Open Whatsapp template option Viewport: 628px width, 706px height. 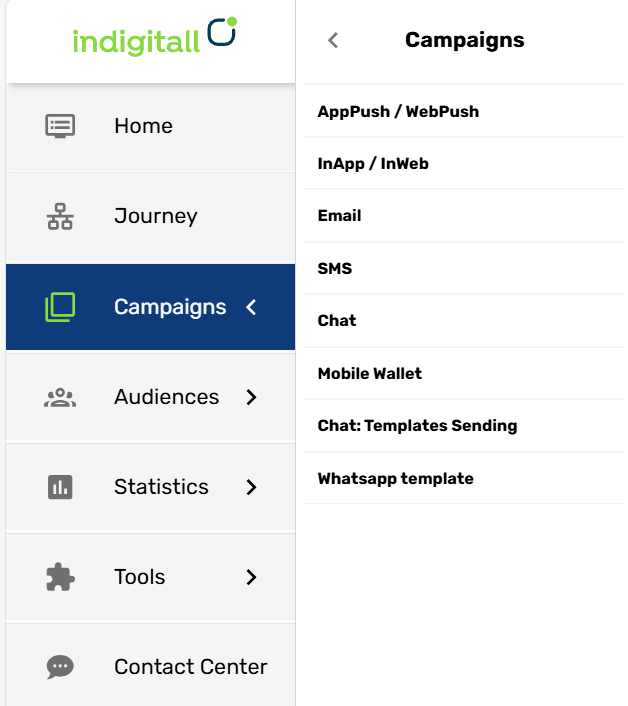395,479
